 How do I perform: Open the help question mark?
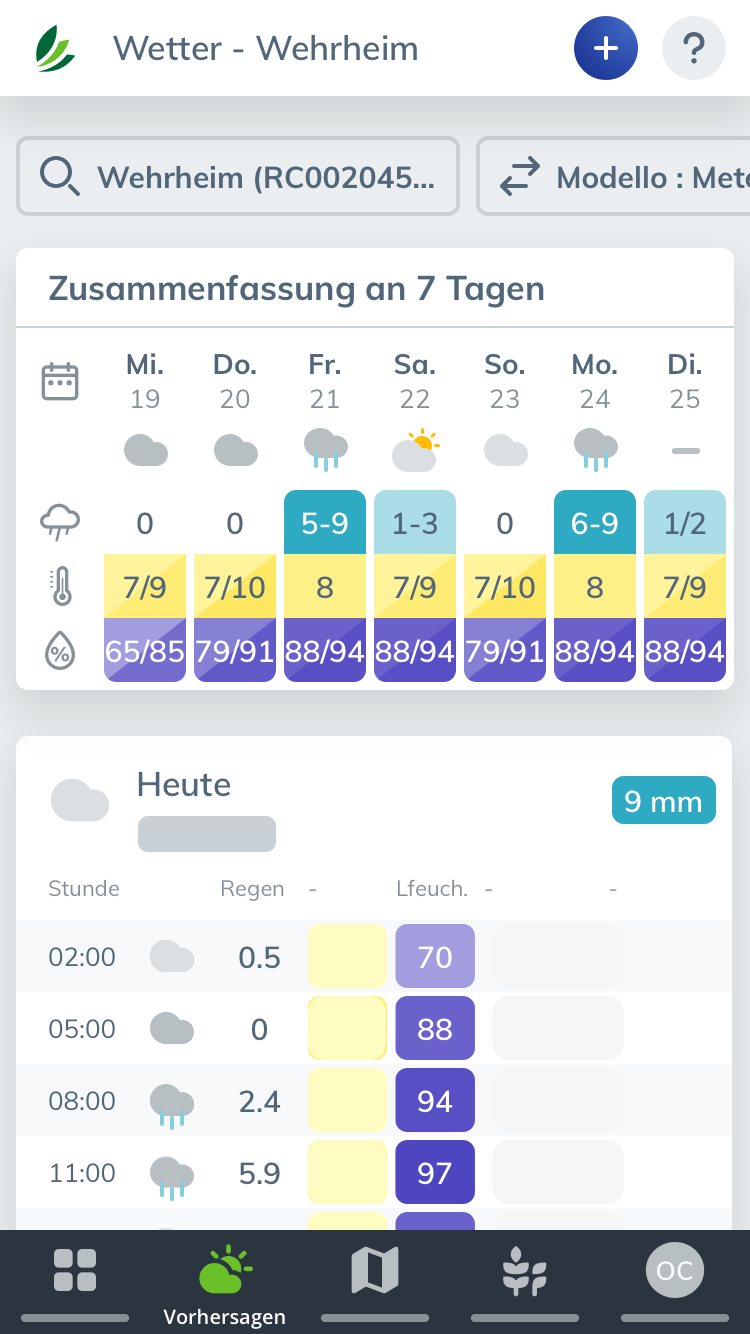[694, 48]
